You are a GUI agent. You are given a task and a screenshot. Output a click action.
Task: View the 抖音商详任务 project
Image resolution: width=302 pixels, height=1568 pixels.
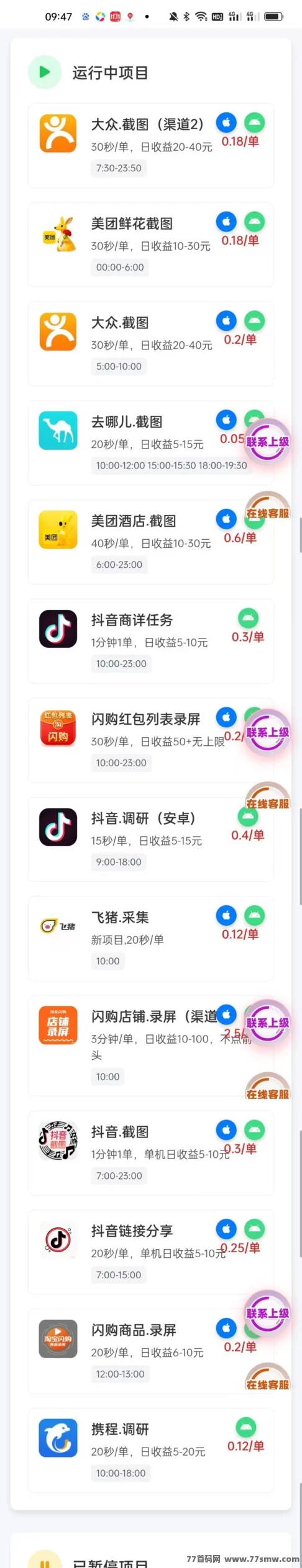[151, 641]
